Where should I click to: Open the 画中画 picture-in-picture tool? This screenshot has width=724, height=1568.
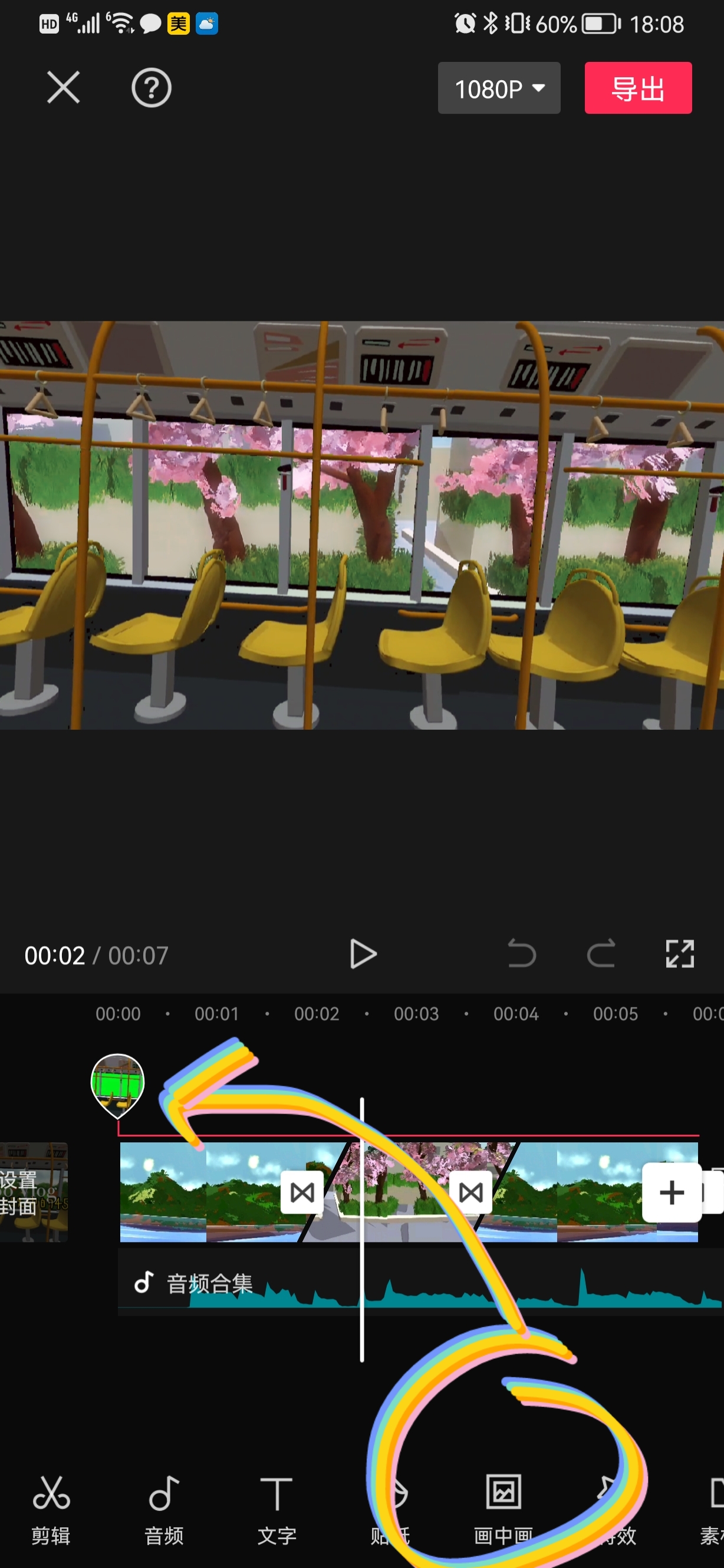(503, 1510)
